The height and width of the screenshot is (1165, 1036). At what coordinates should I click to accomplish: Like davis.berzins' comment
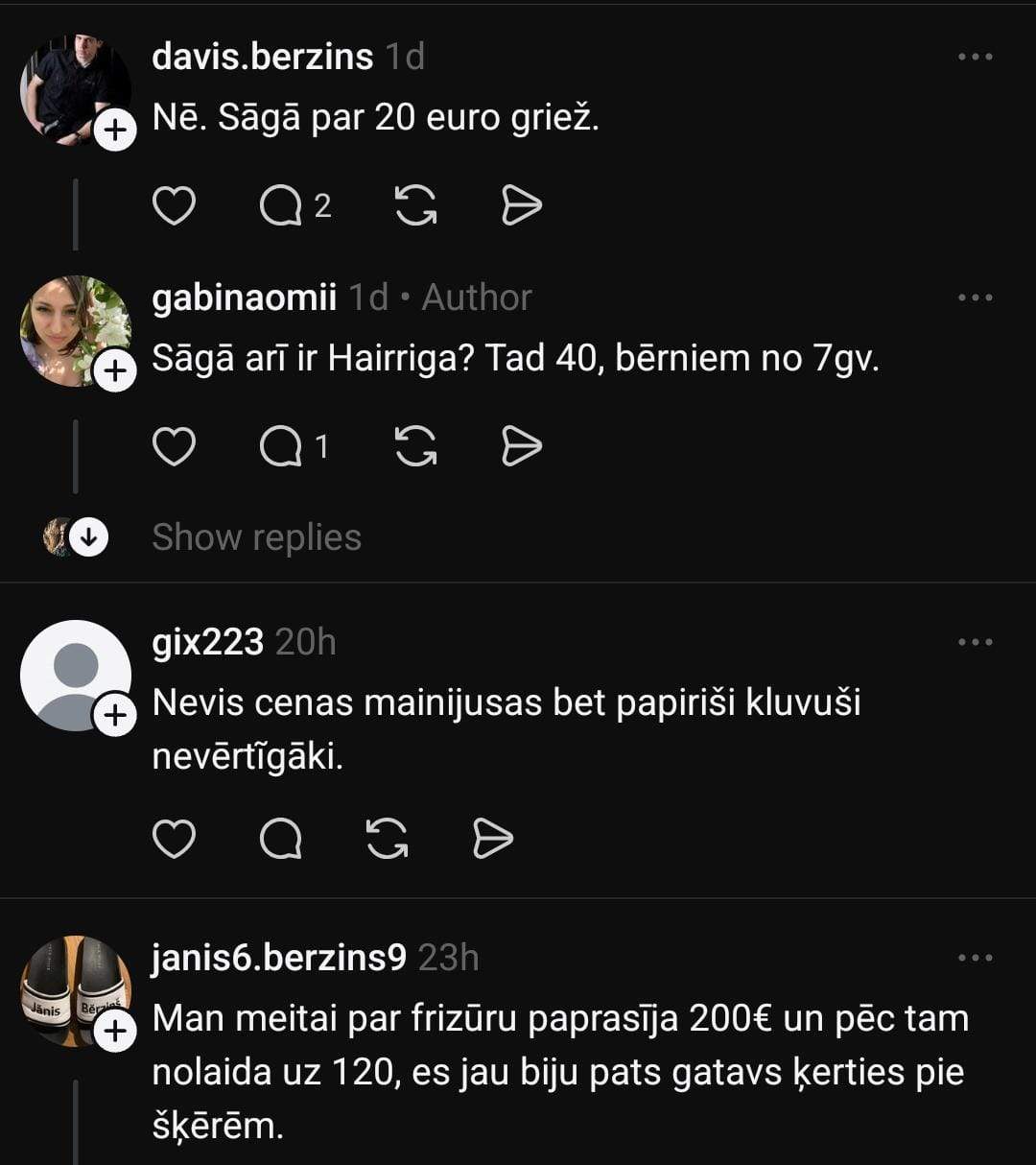point(175,205)
